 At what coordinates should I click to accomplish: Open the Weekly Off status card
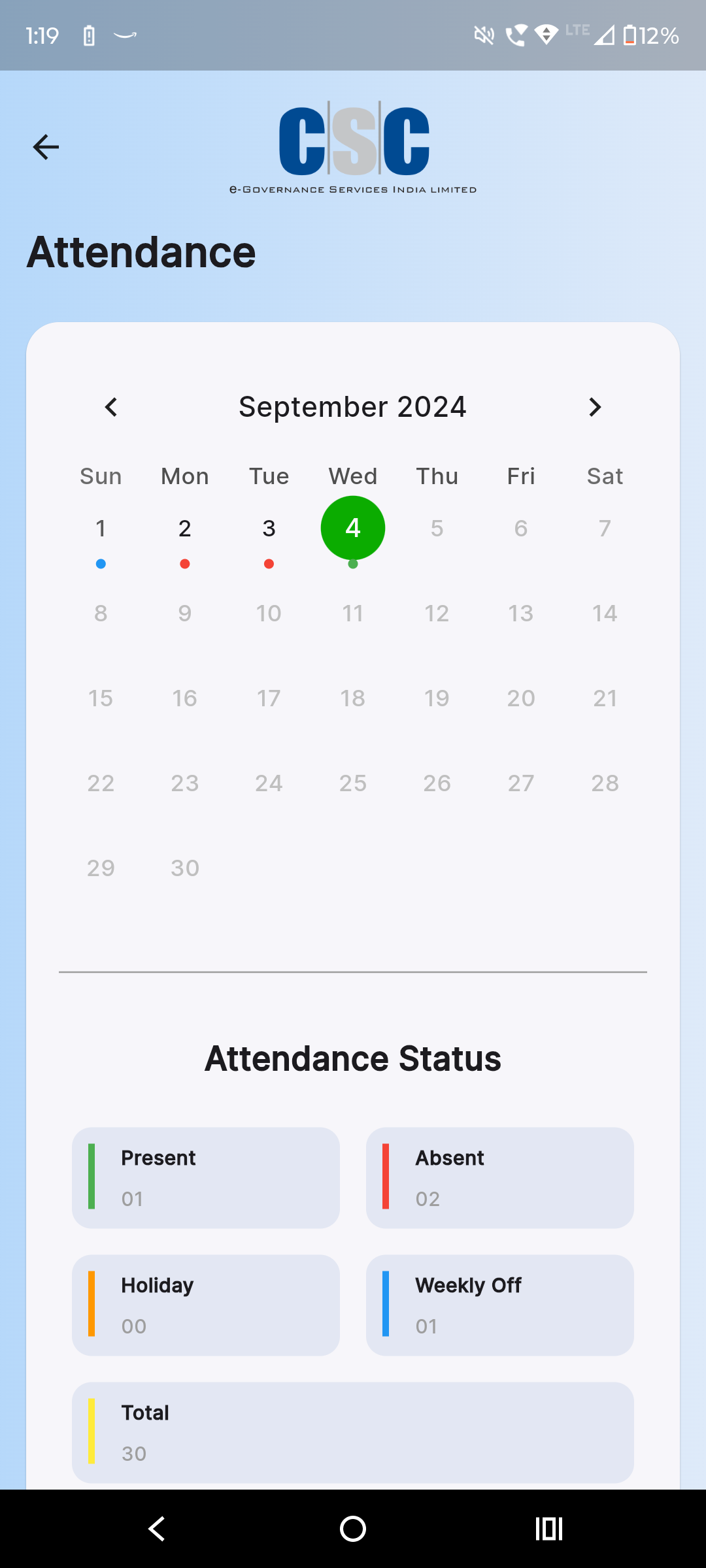(x=500, y=1305)
